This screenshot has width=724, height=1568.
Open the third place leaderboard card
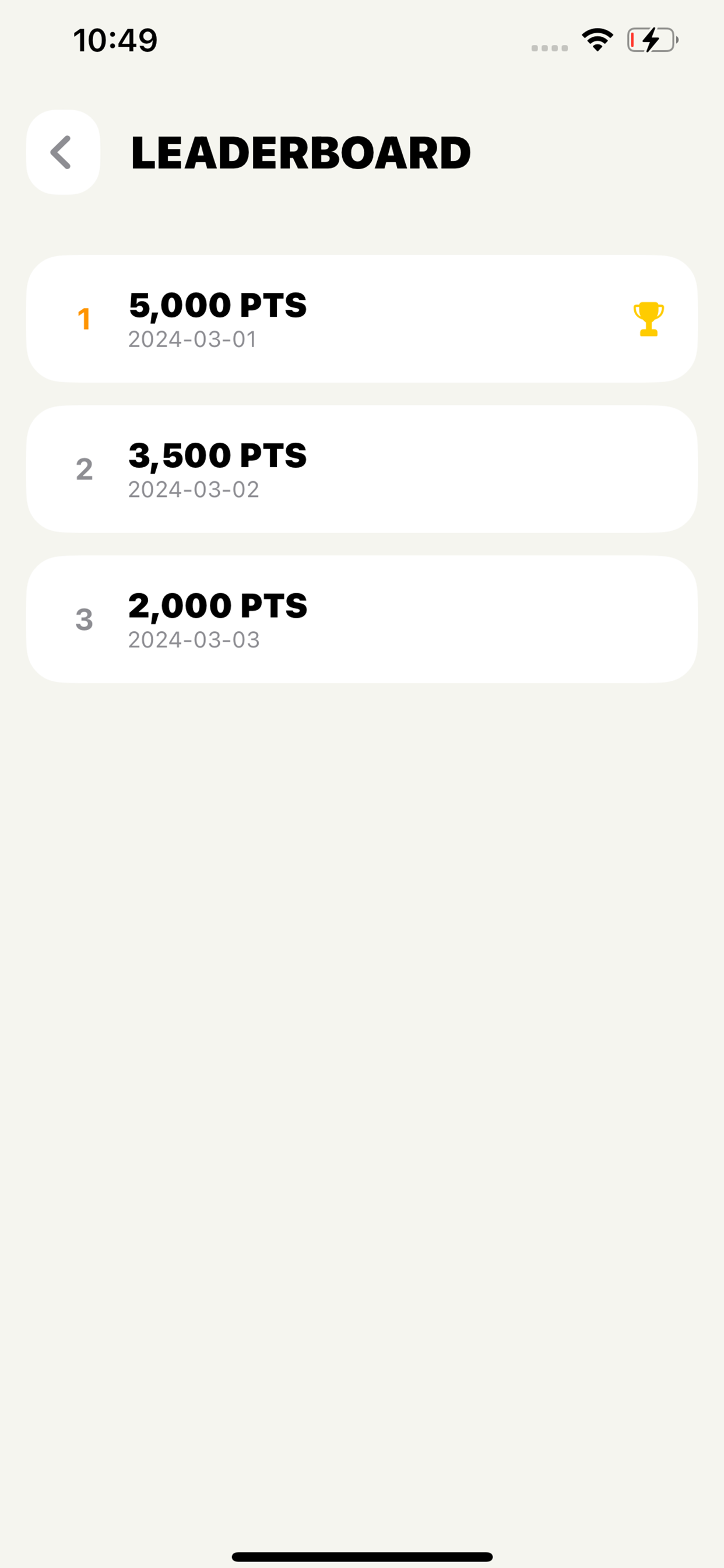click(x=361, y=618)
